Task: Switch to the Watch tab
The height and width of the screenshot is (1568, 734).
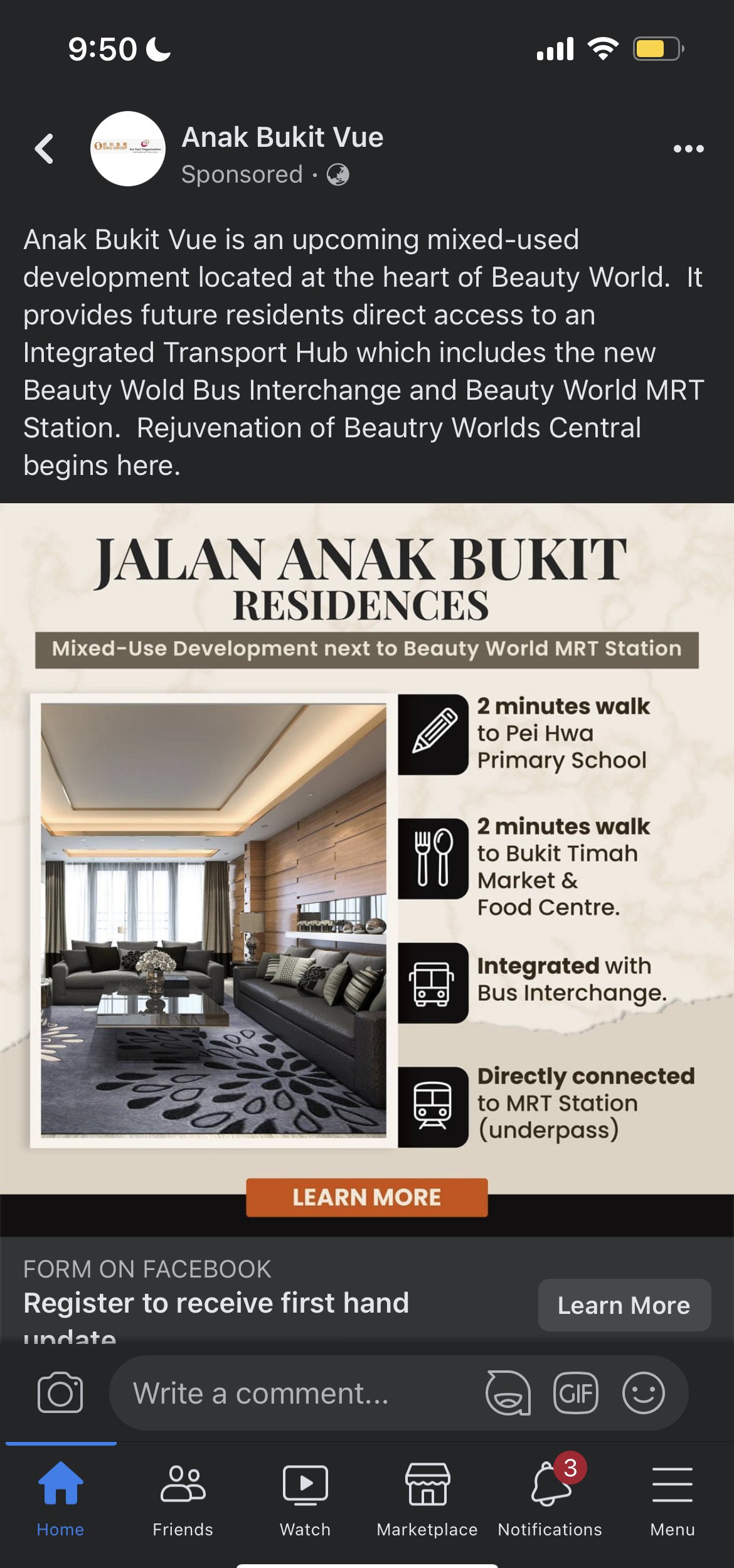Action: point(305,1496)
